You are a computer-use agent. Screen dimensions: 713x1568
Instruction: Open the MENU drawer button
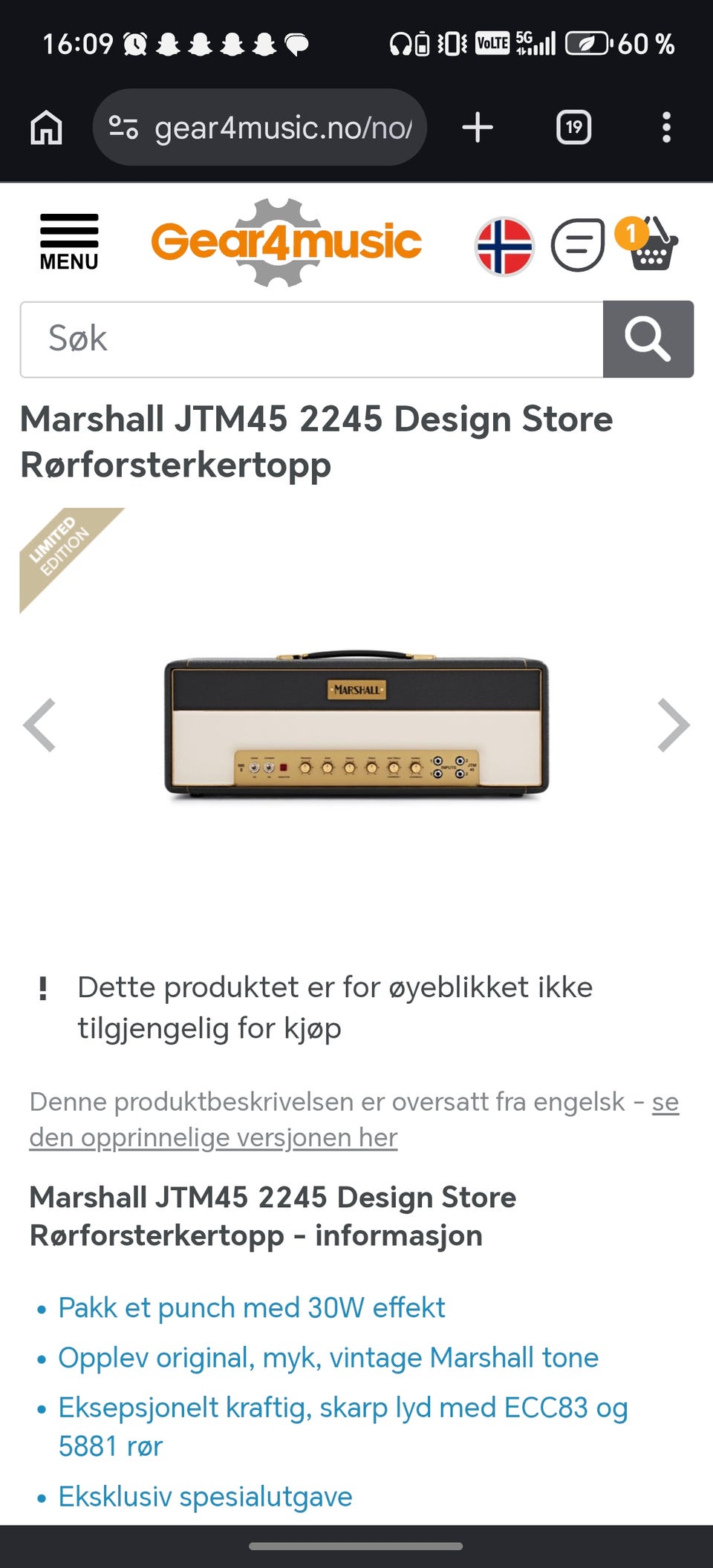coord(69,242)
